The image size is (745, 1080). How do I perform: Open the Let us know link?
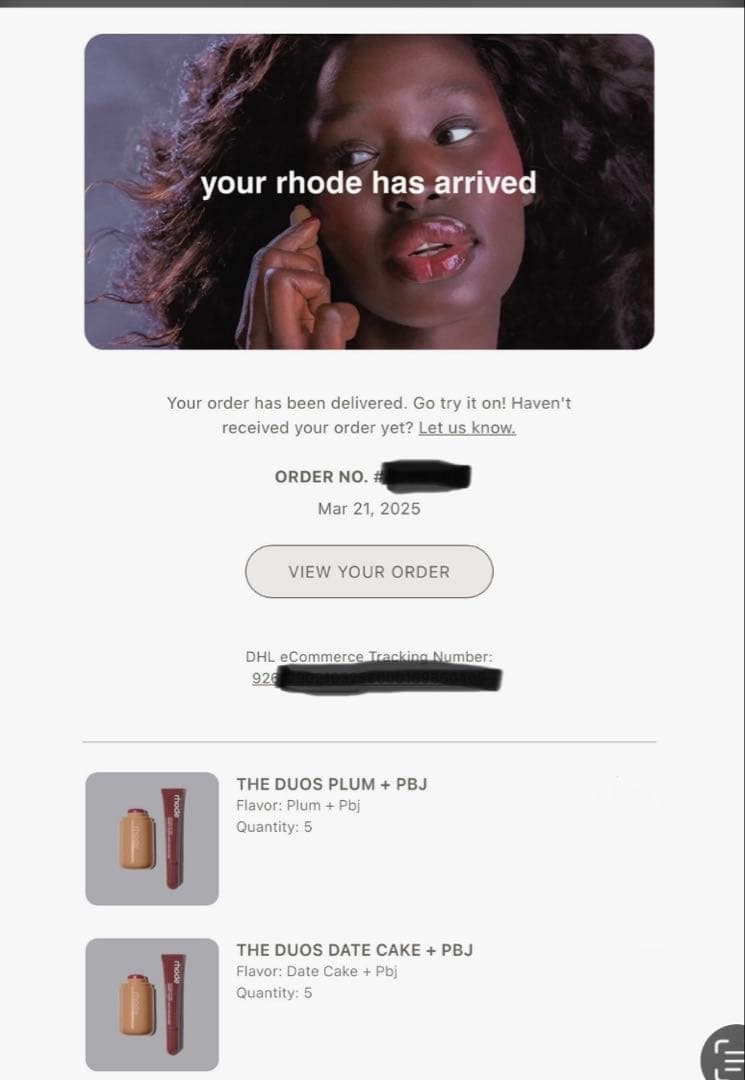pos(467,428)
